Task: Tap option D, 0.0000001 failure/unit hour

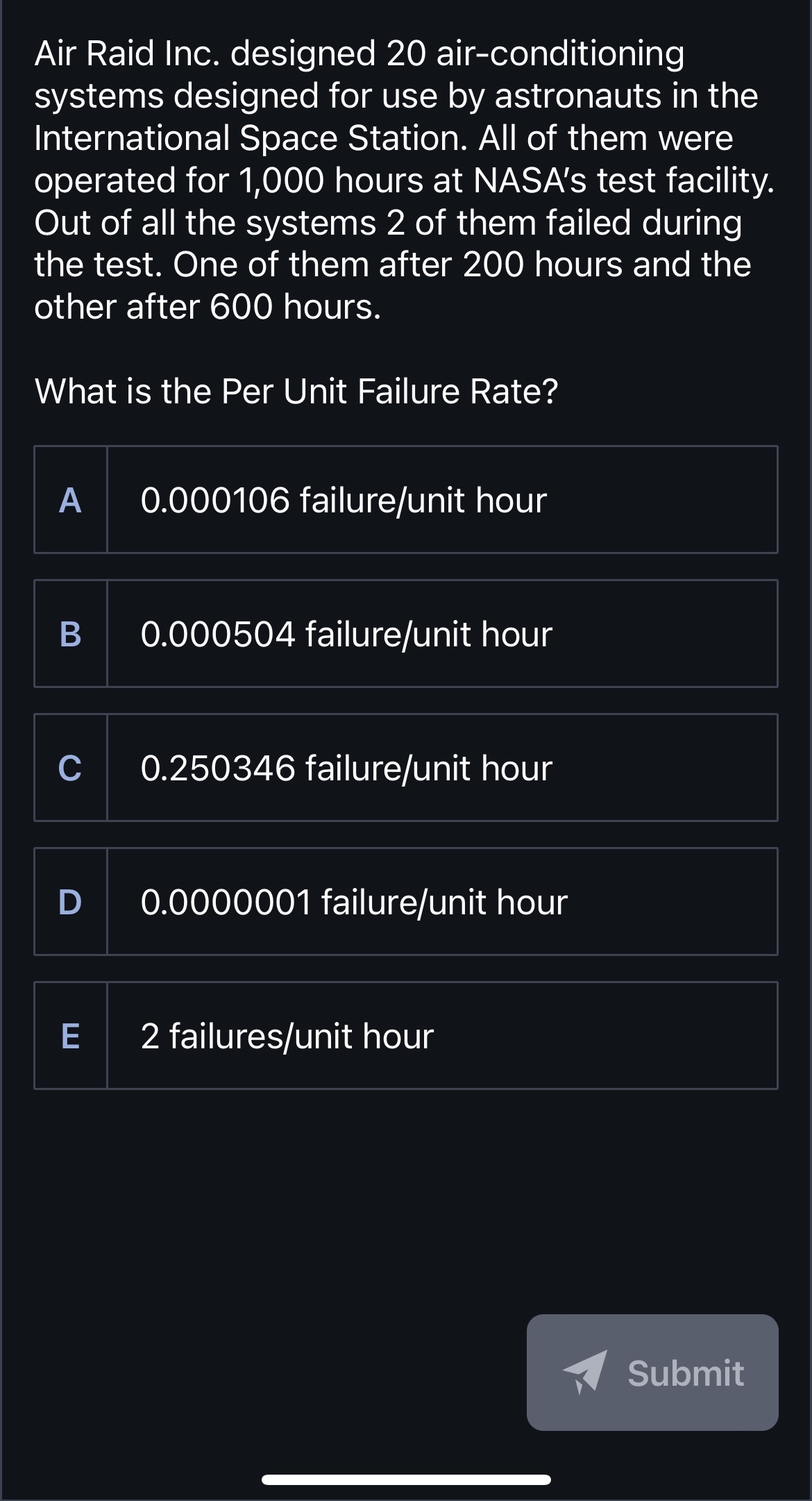Action: coord(406,902)
